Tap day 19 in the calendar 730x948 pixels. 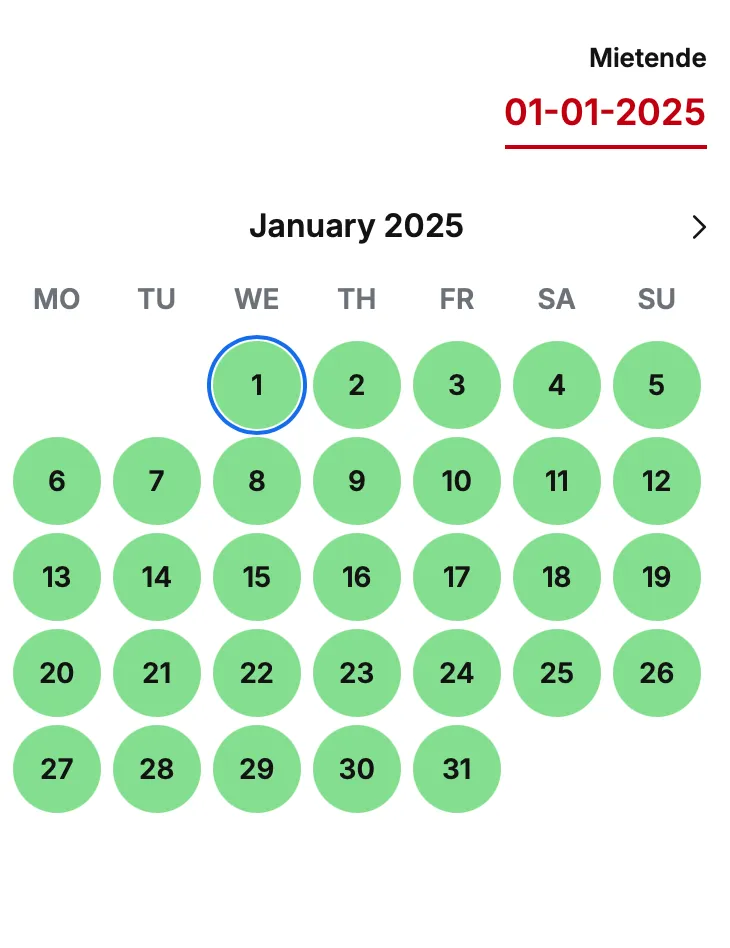[x=657, y=577]
